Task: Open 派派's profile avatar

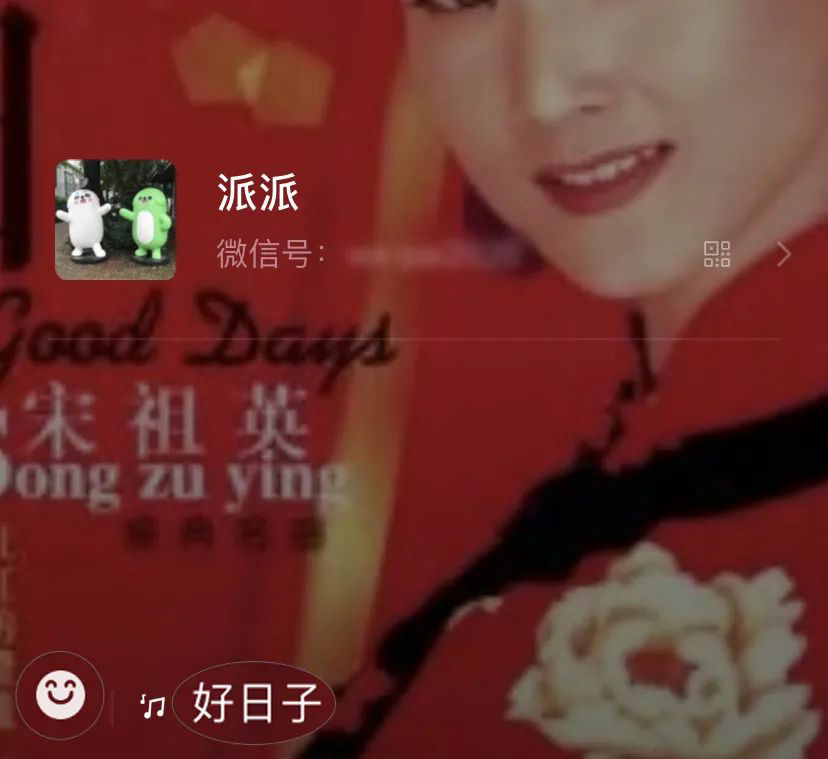Action: point(115,220)
